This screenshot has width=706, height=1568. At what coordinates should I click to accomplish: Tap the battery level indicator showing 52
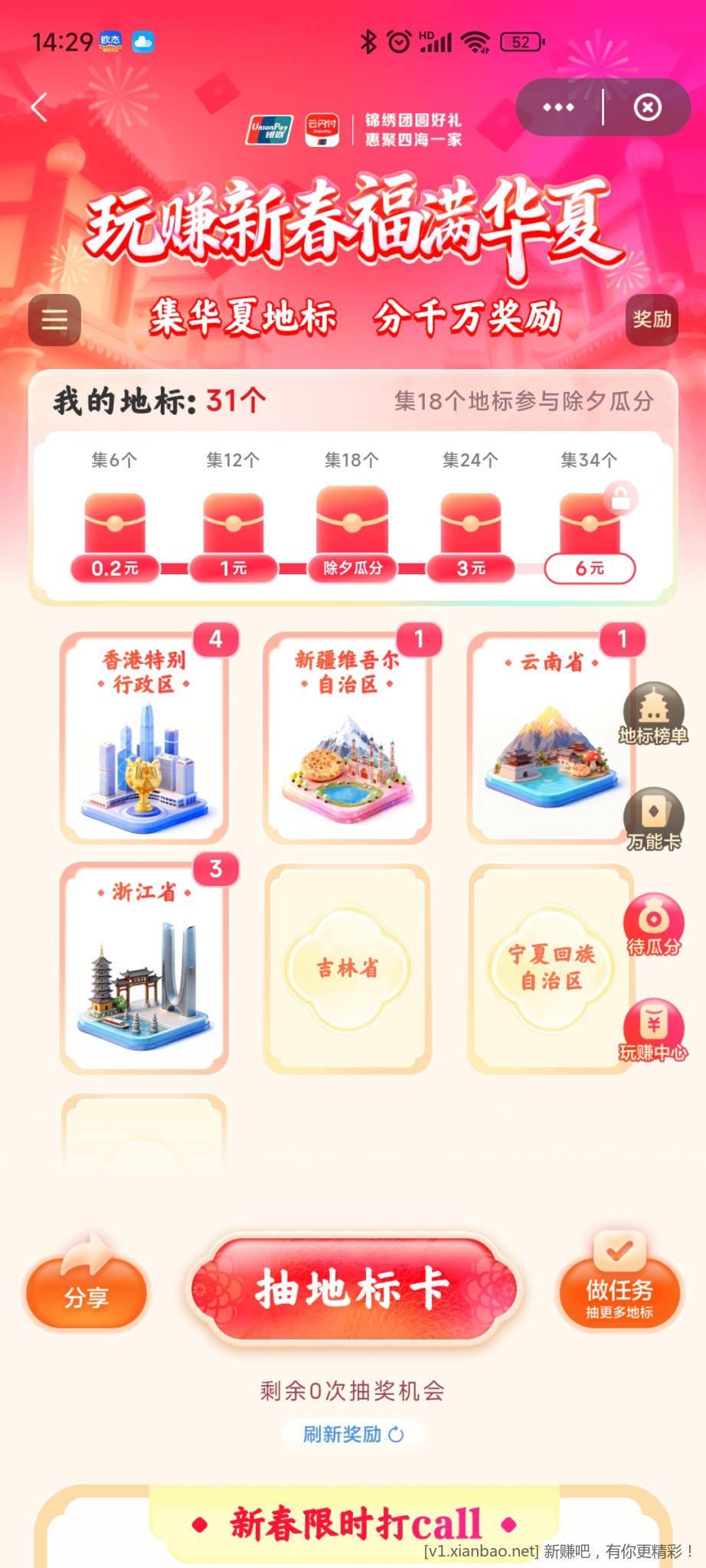pyautogui.click(x=520, y=42)
